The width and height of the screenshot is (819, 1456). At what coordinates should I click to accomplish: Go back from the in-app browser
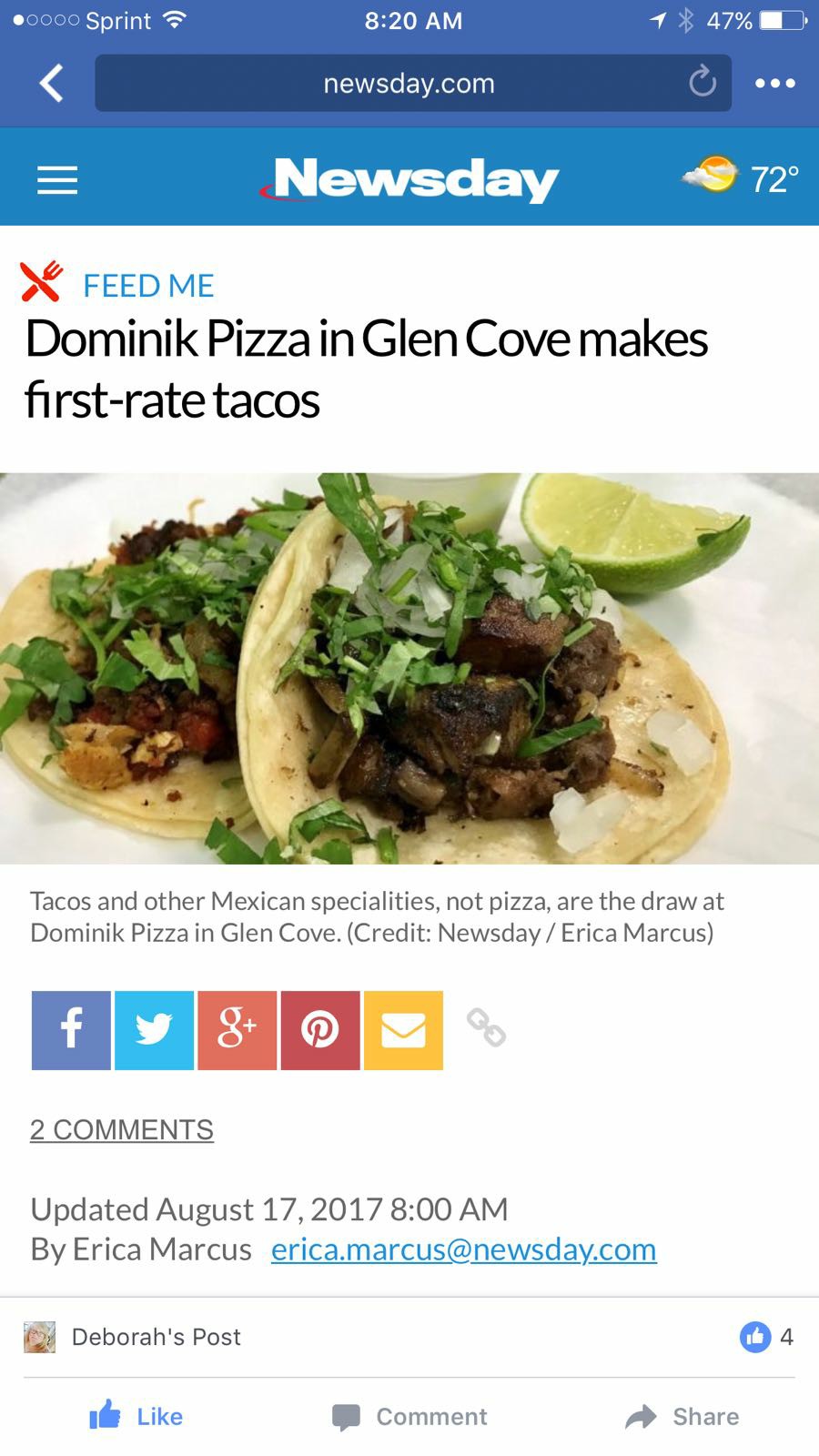(52, 83)
